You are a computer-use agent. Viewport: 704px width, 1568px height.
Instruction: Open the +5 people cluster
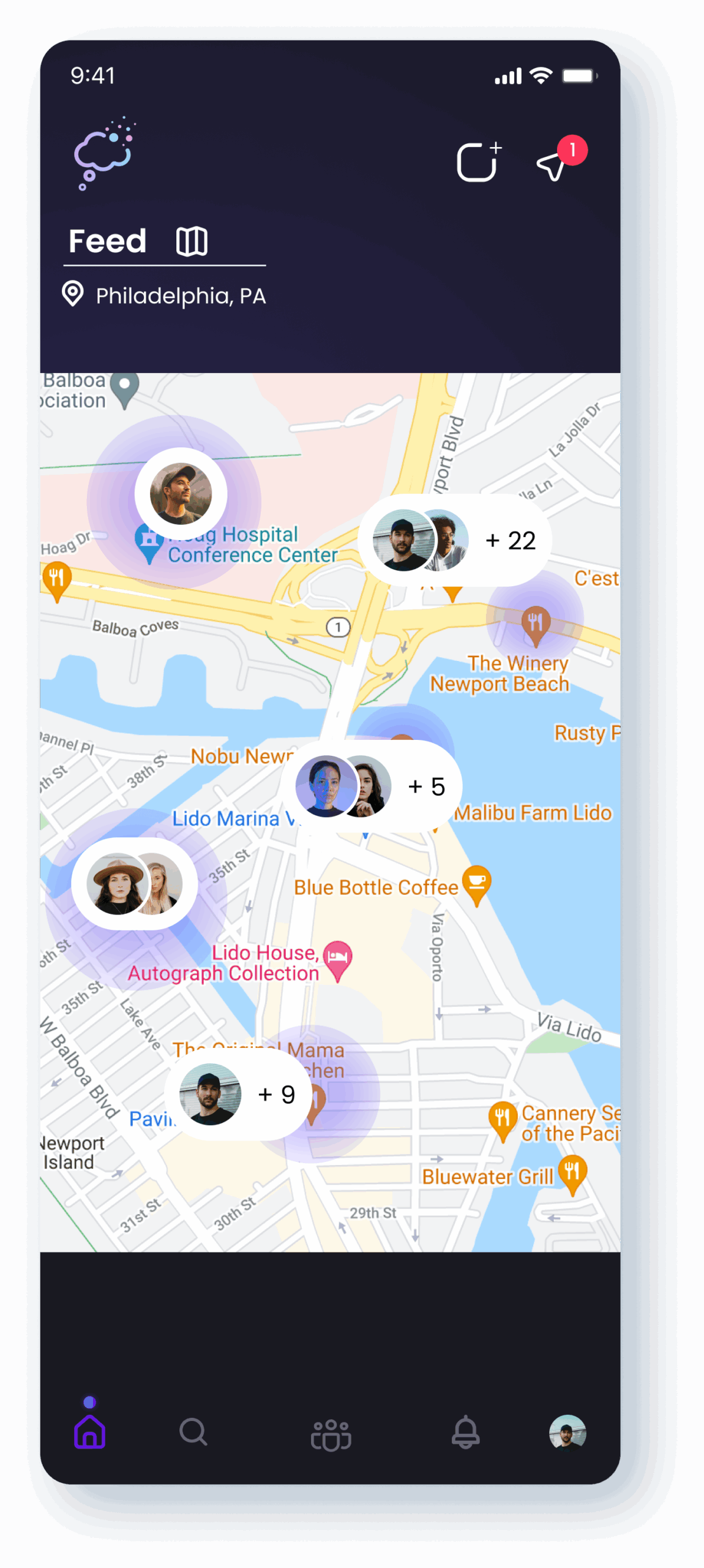point(371,786)
